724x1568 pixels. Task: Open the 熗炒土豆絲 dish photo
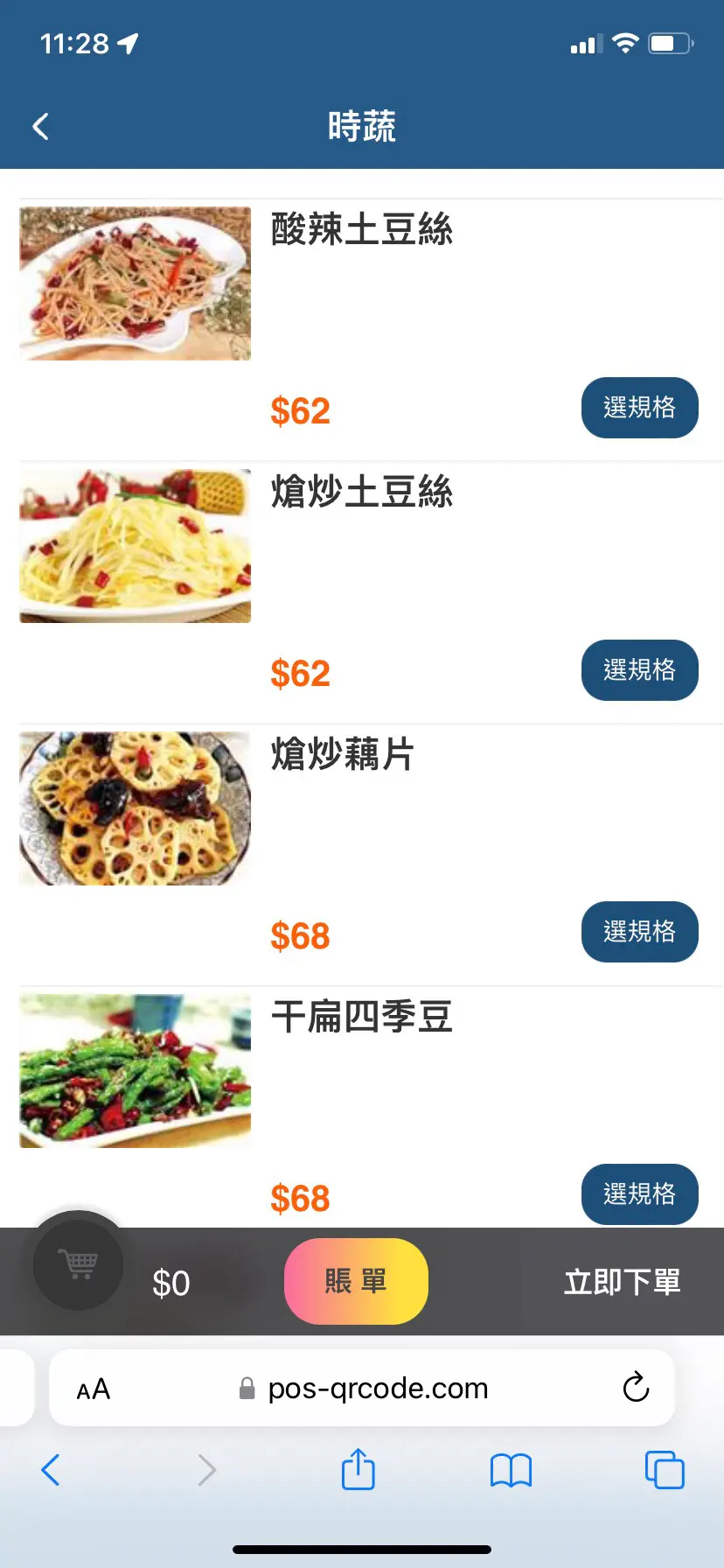pyautogui.click(x=136, y=546)
